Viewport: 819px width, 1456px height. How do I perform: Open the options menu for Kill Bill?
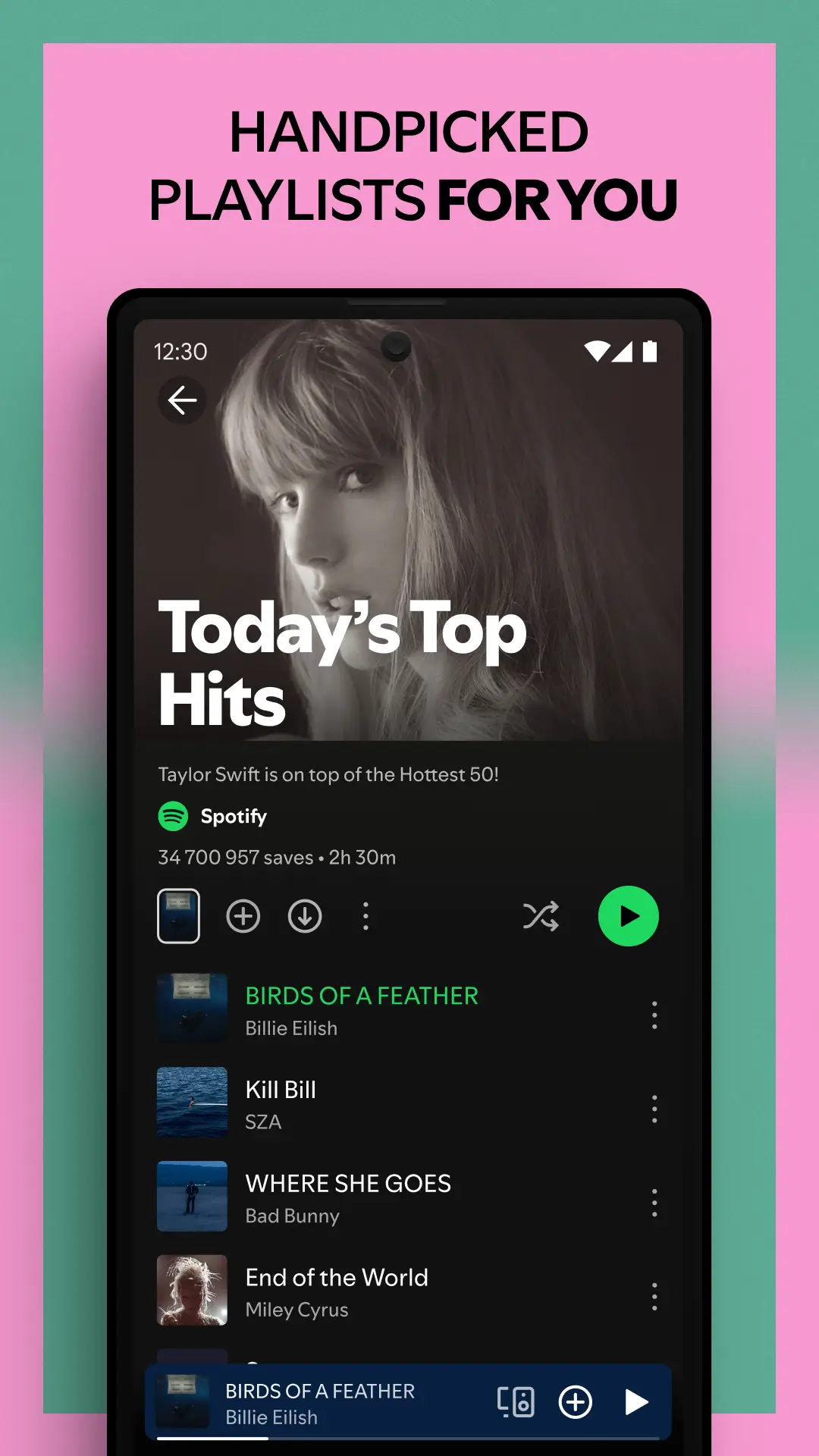coord(654,1109)
